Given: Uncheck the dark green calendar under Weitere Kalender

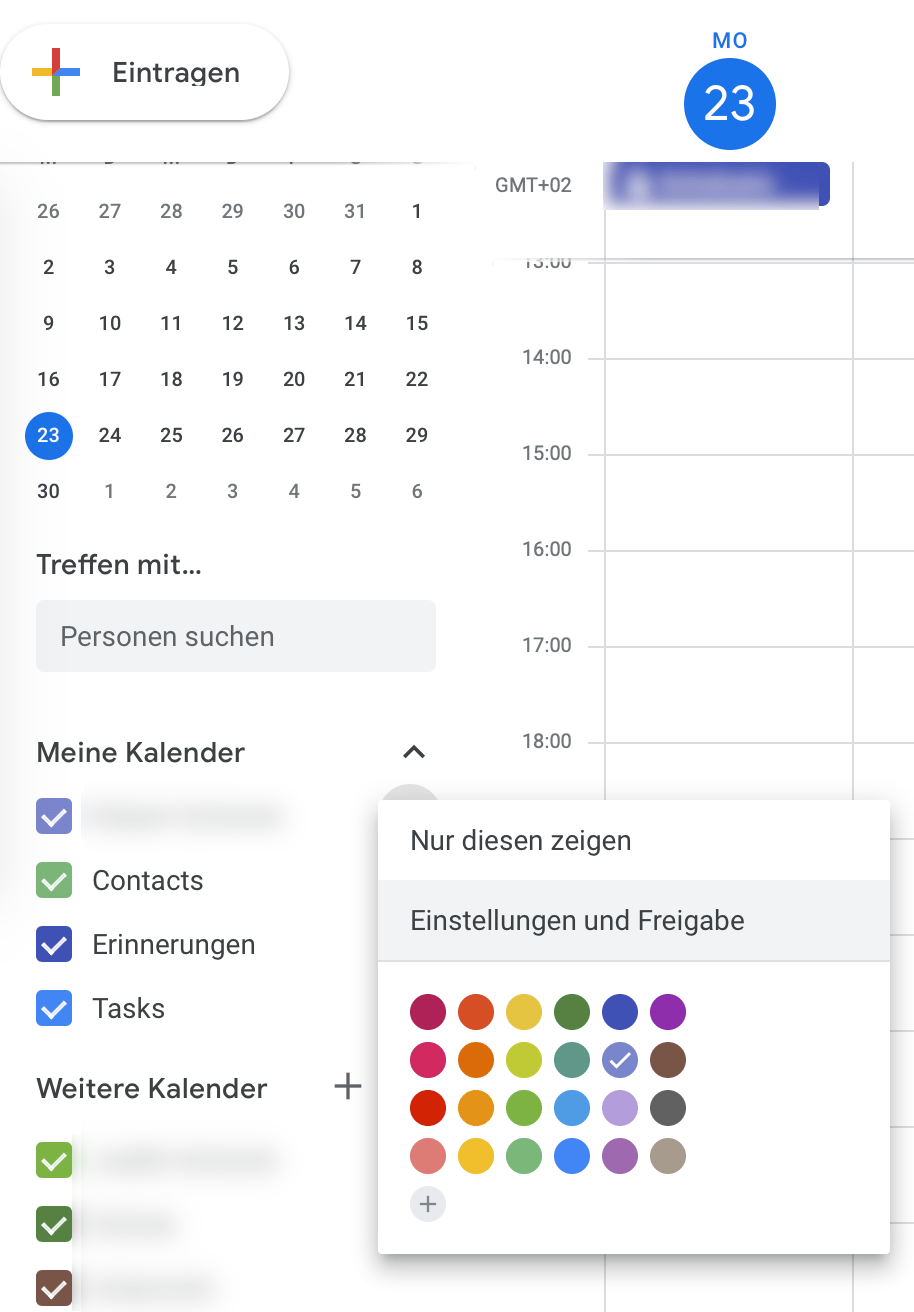Looking at the screenshot, I should pyautogui.click(x=53, y=1224).
